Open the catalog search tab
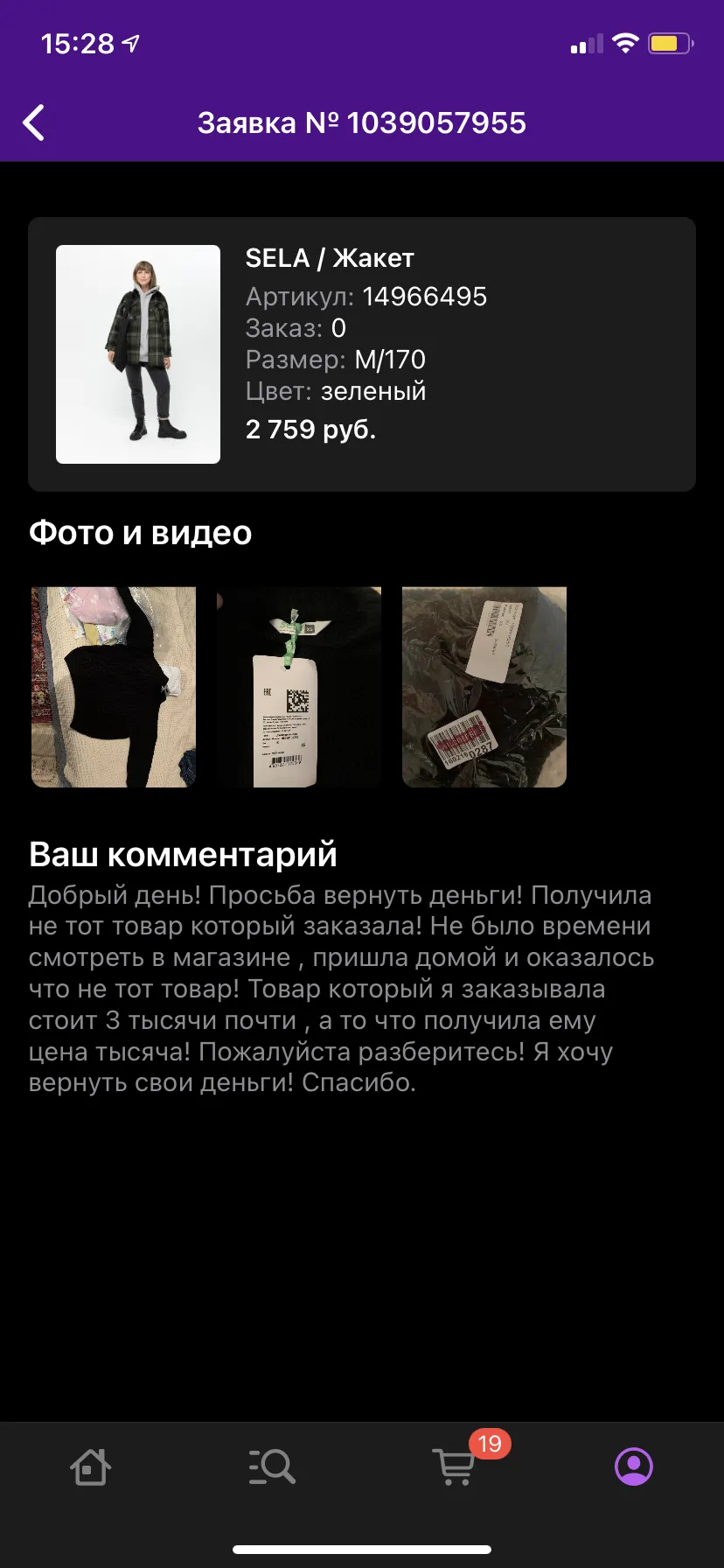 272,1466
